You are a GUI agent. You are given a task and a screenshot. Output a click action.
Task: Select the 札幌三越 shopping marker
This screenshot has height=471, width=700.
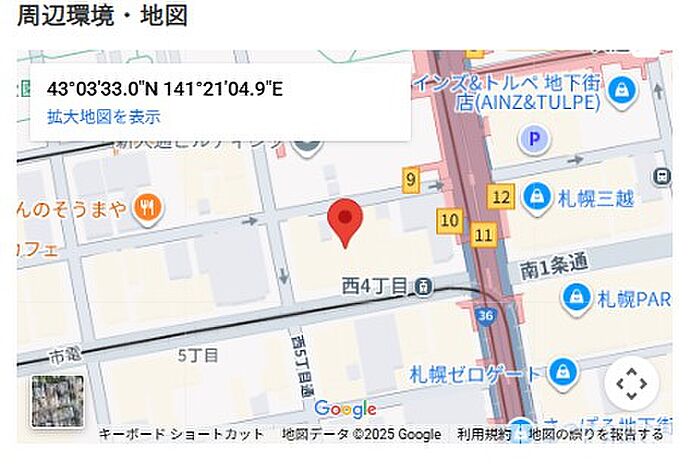coord(537,198)
